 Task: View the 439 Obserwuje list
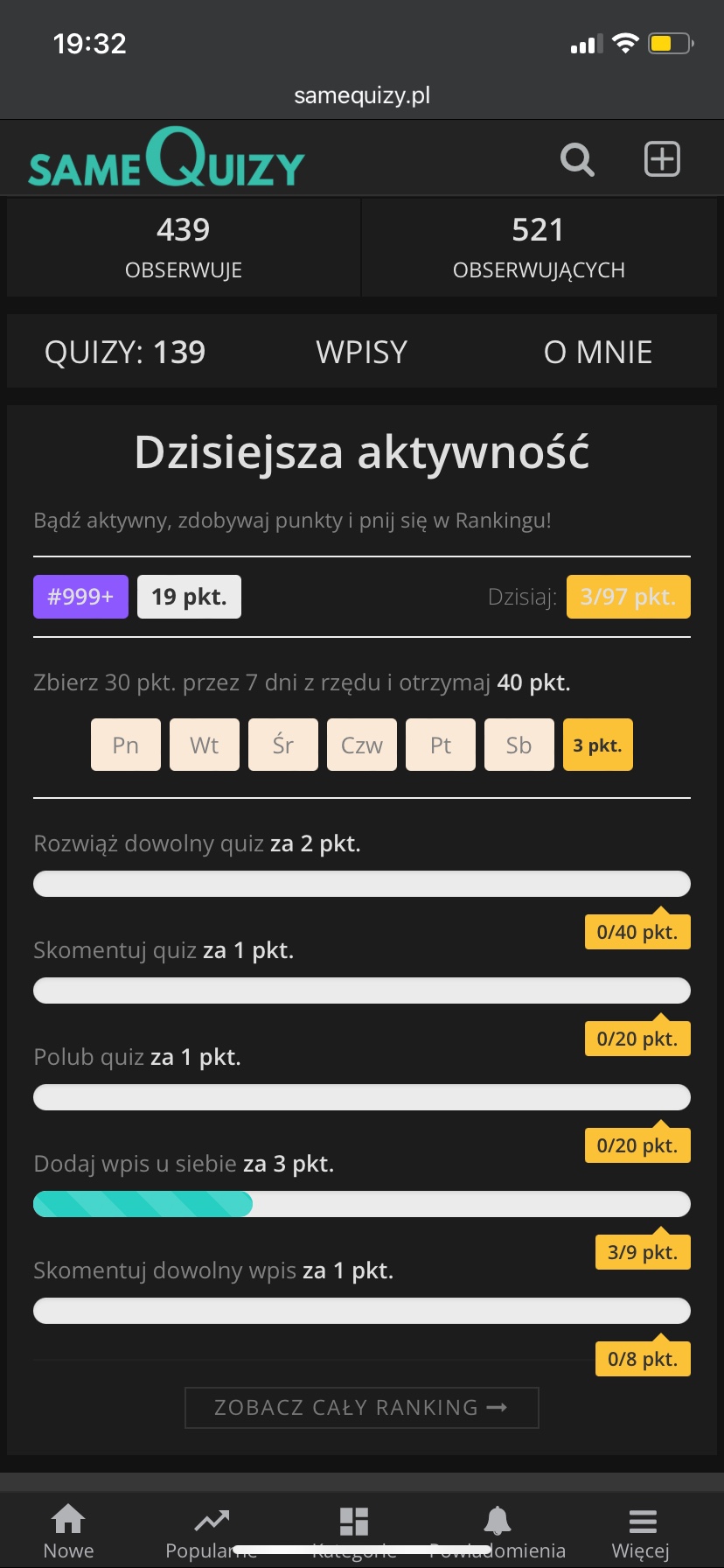click(184, 247)
